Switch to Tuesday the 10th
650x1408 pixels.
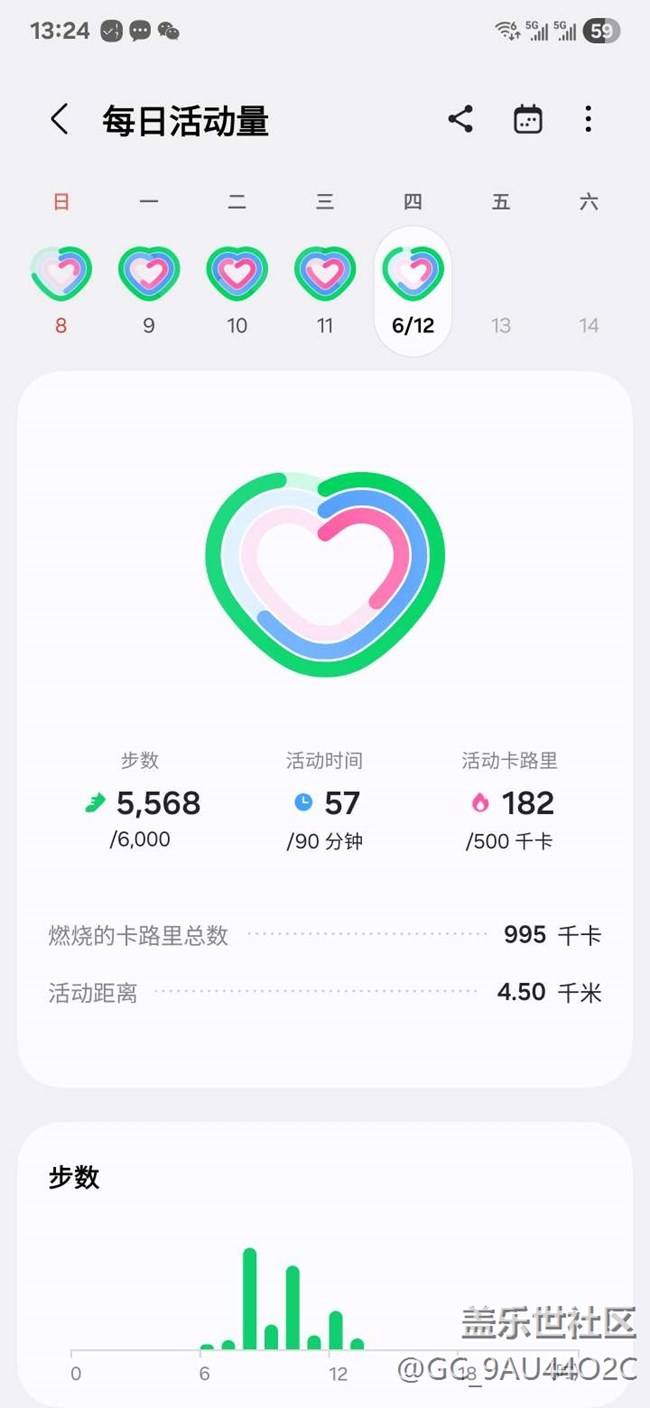237,274
